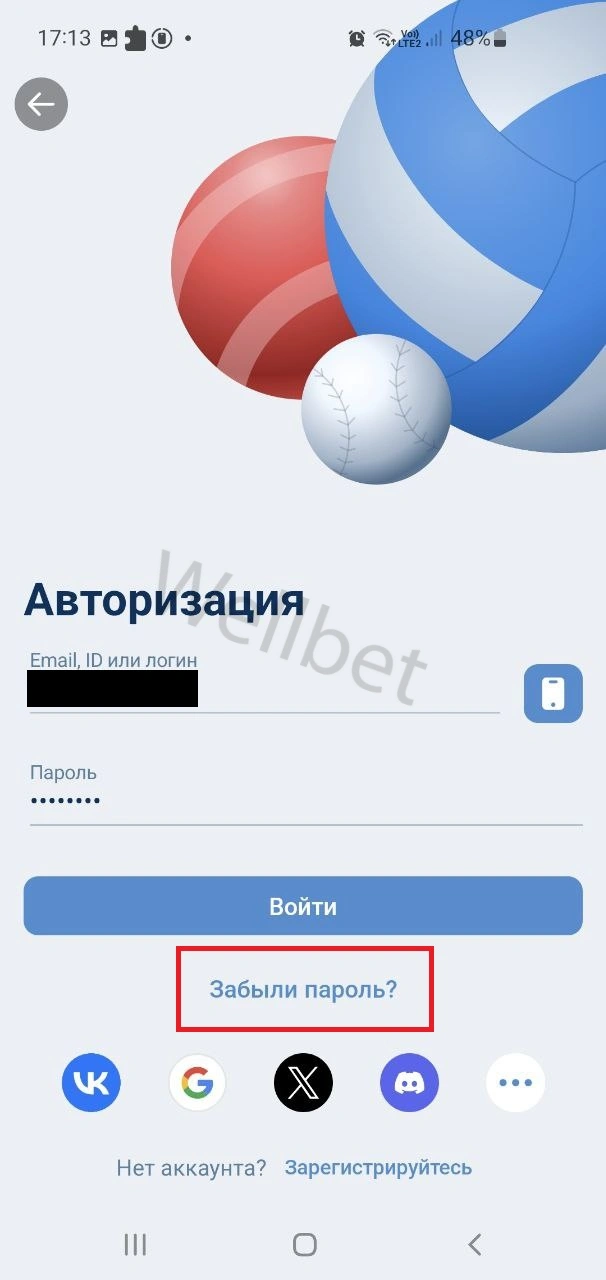This screenshot has width=606, height=1280.
Task: Open the Забыли пароль? link
Action: 303,990
